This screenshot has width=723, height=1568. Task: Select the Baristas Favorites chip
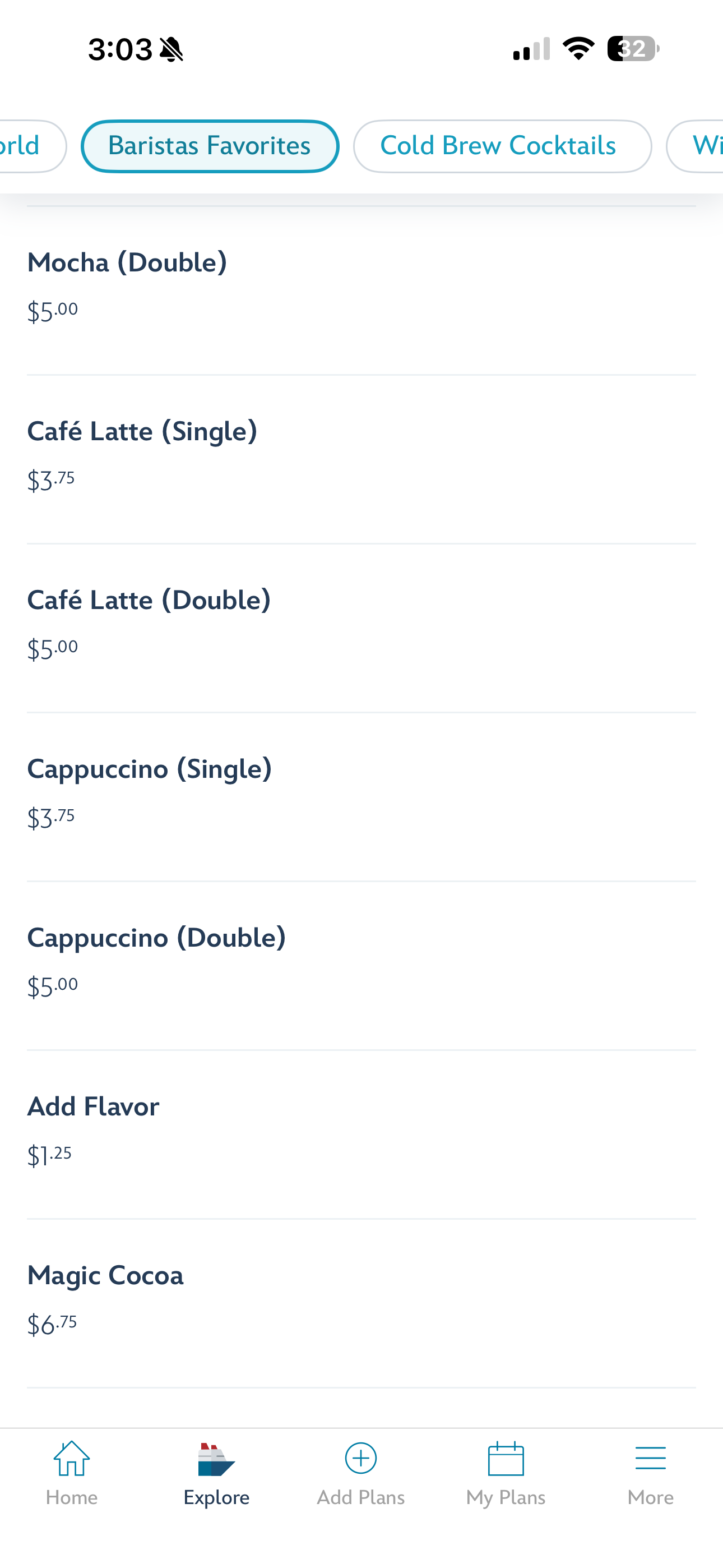pos(210,146)
